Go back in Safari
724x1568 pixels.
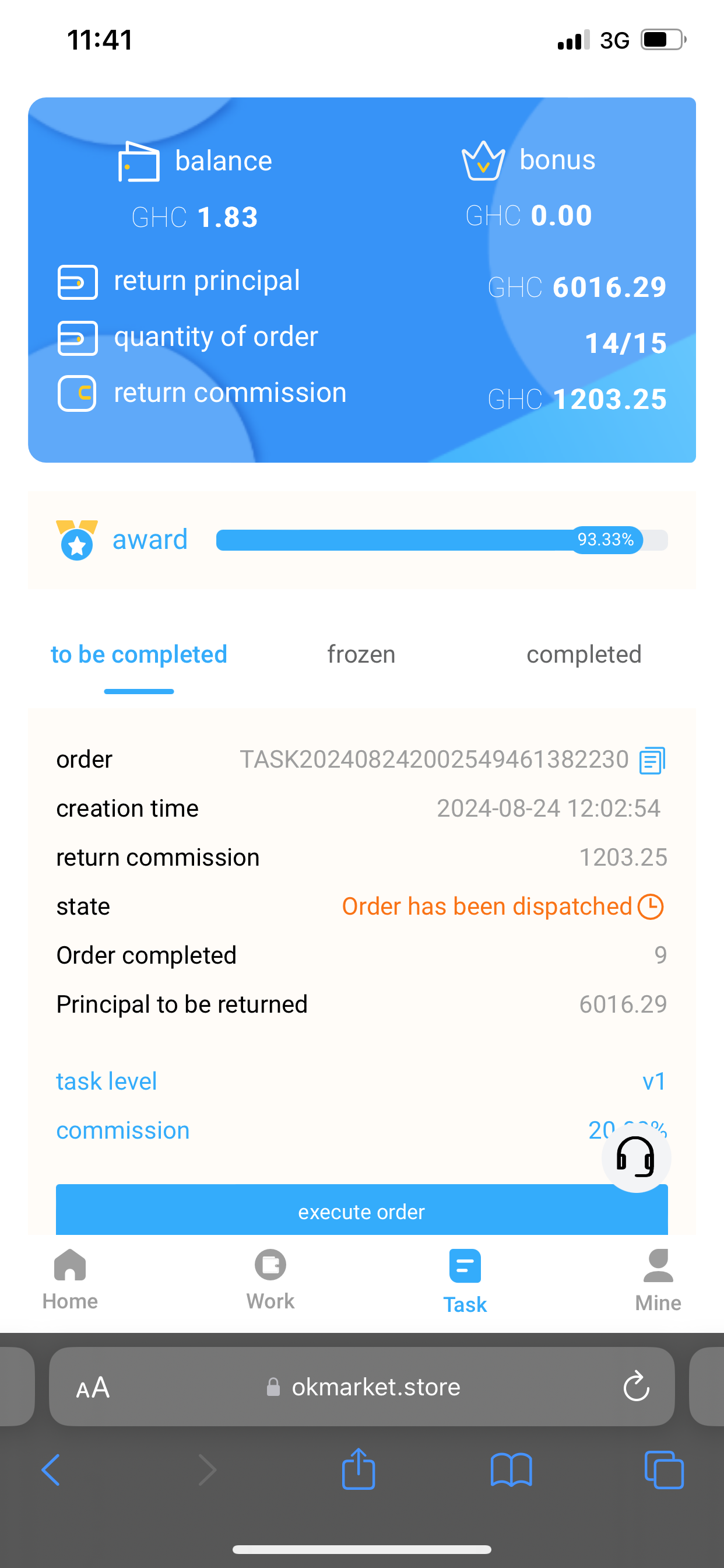pyautogui.click(x=51, y=1470)
